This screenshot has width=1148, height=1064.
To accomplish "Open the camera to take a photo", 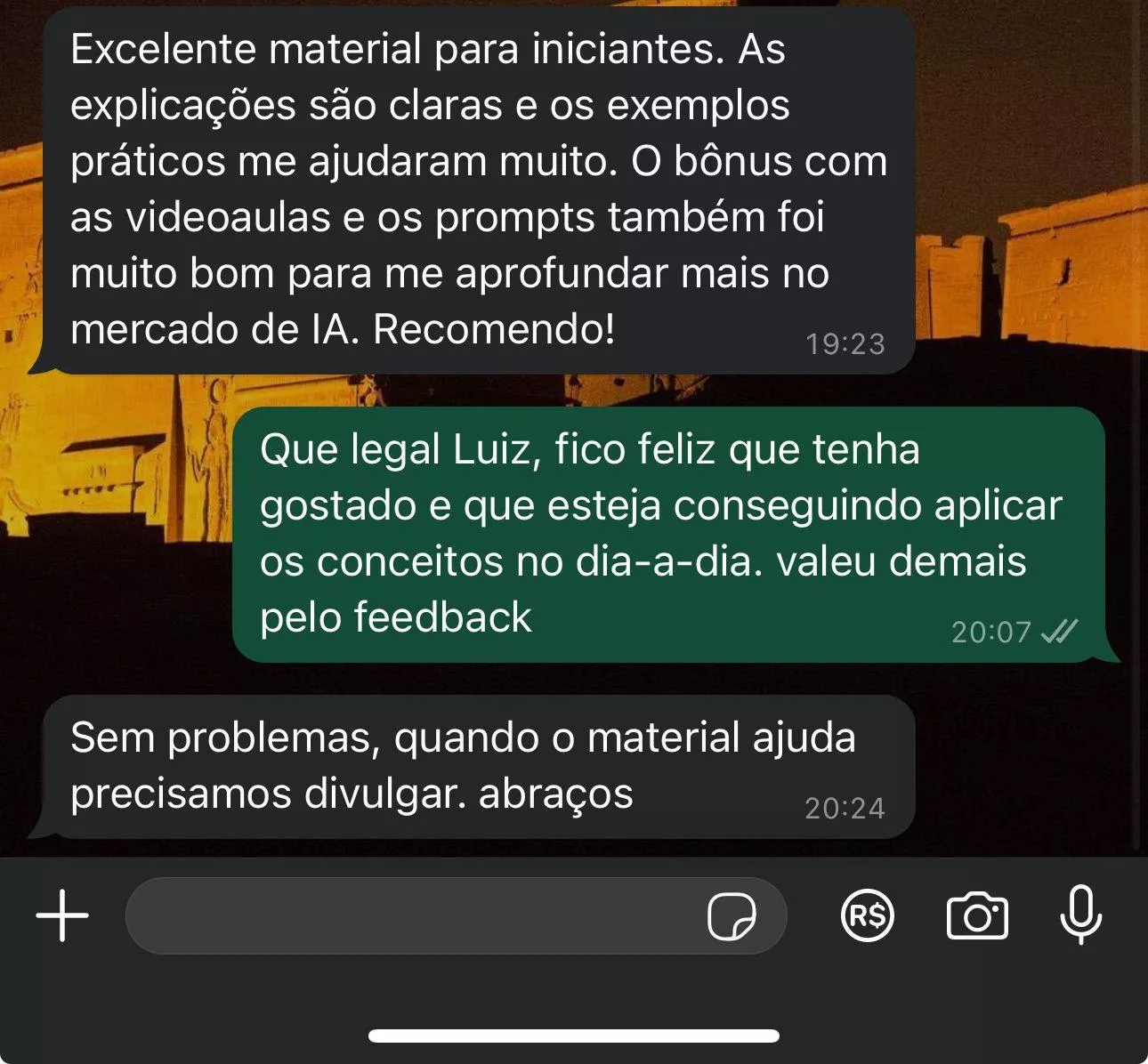I will point(977,915).
